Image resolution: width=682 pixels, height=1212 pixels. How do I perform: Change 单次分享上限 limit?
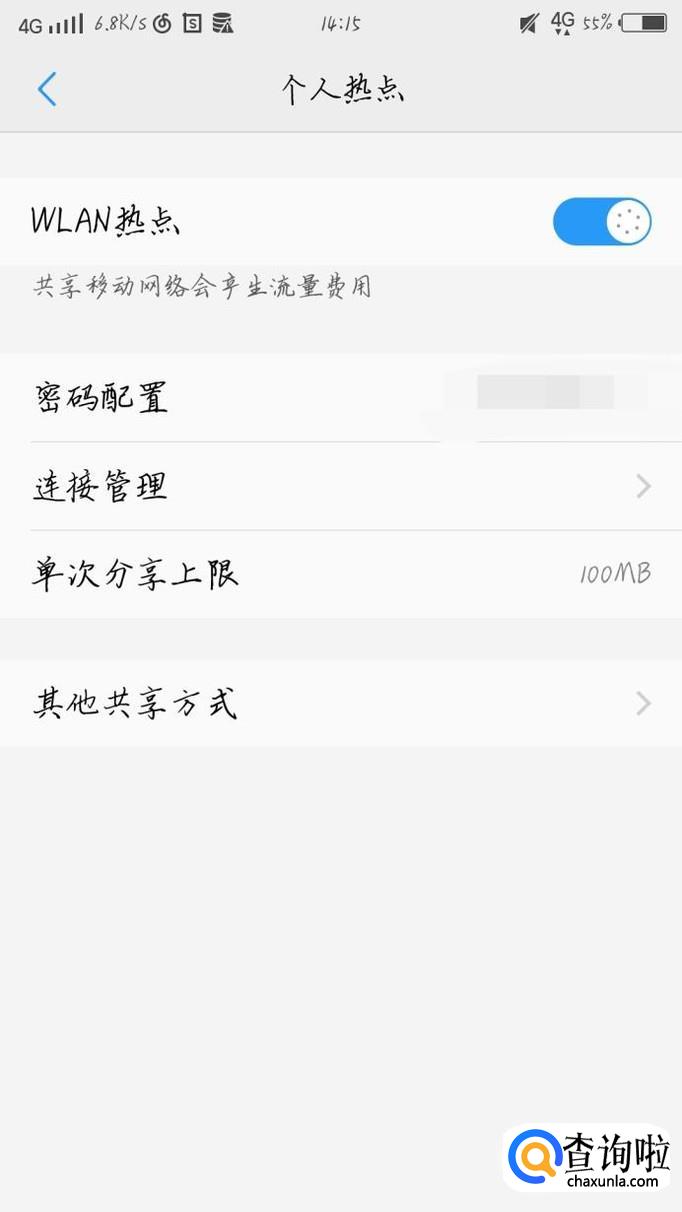[340, 574]
